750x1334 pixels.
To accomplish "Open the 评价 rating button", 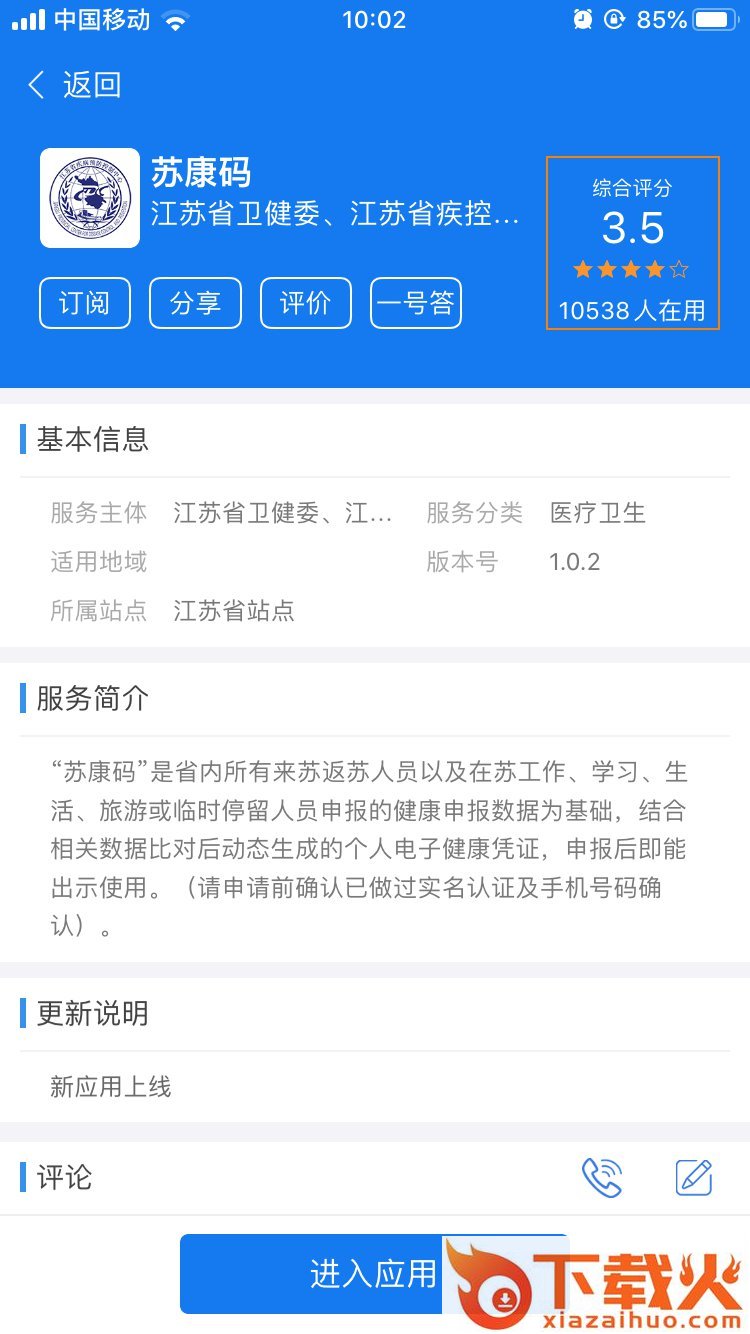I will (x=305, y=303).
